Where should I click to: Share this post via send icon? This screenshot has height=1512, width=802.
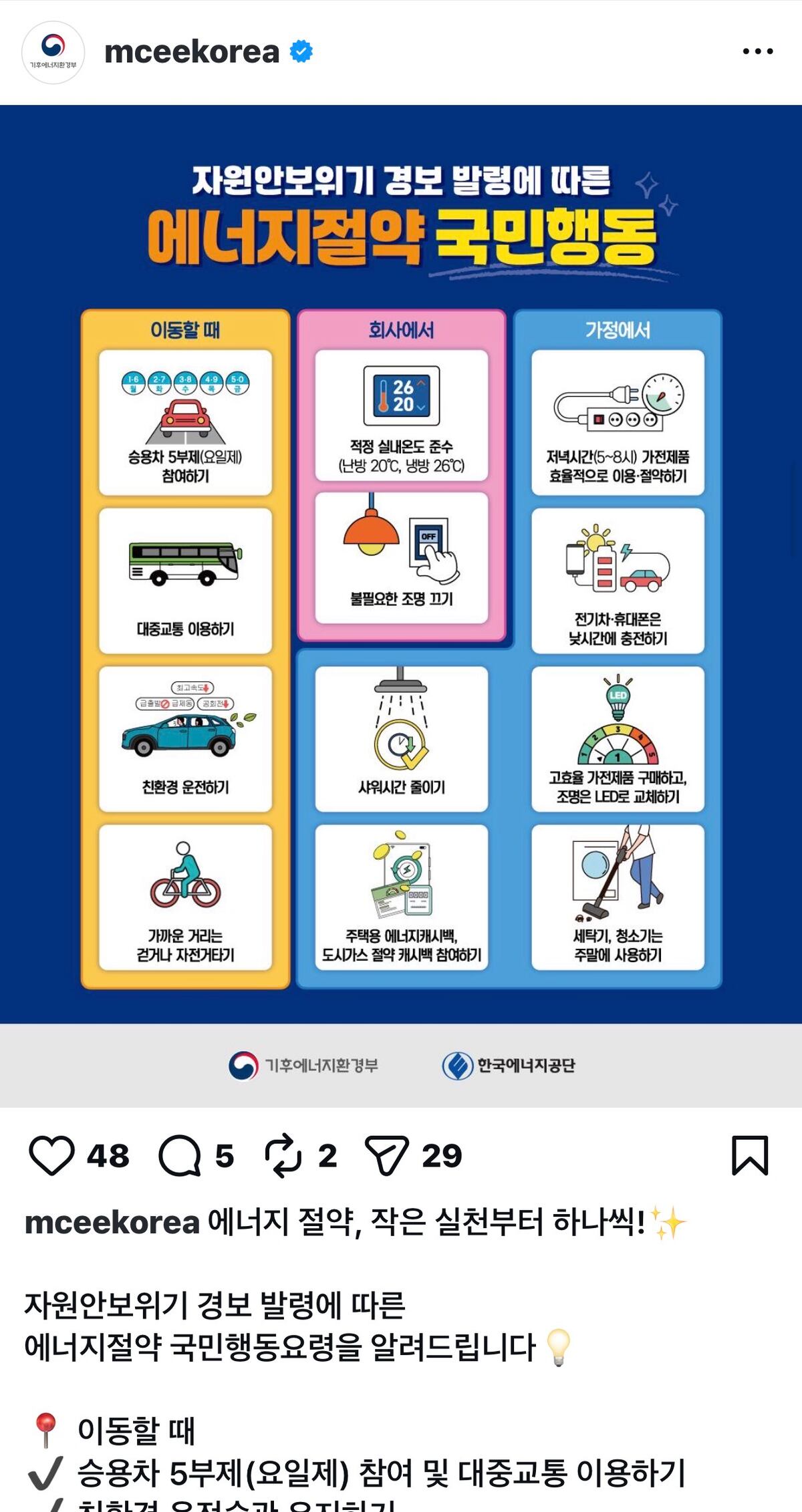point(386,1156)
